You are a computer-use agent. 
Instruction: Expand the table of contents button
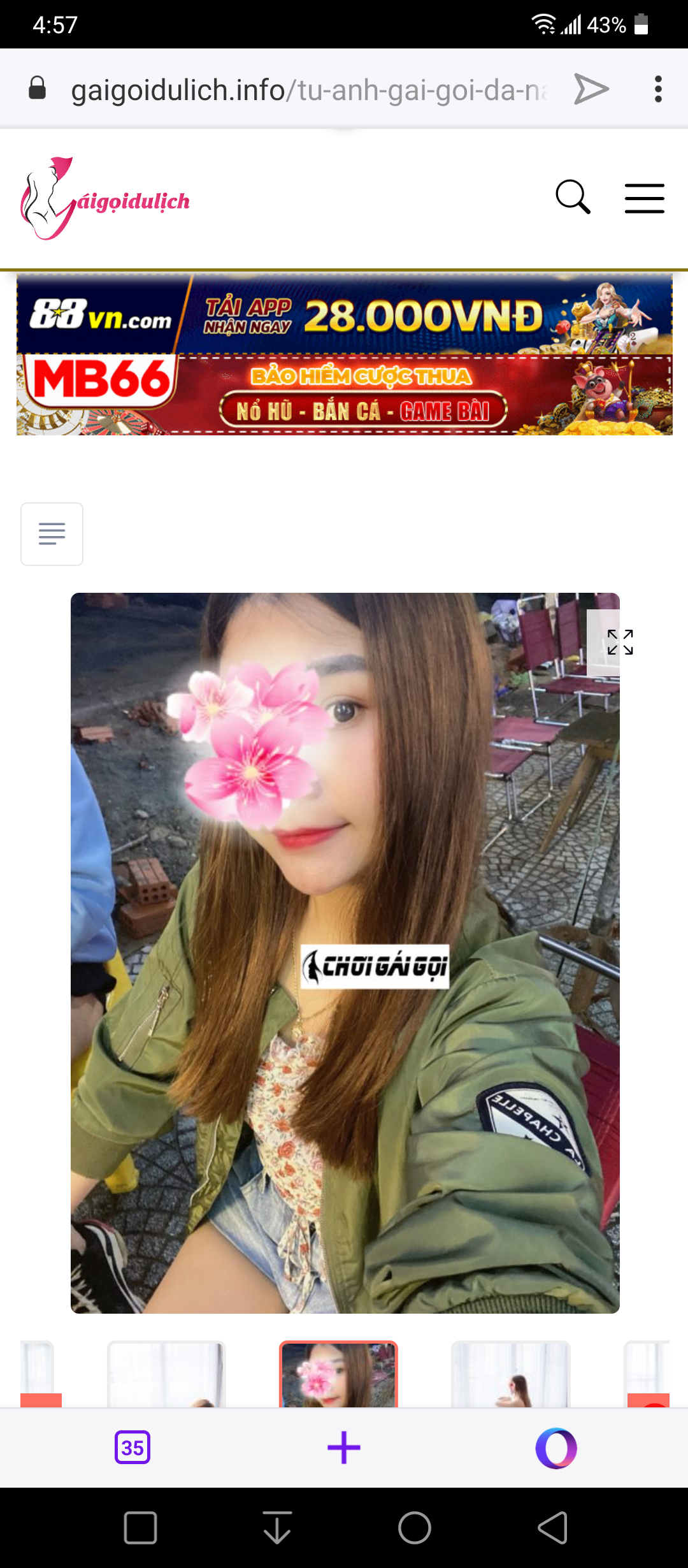52,534
